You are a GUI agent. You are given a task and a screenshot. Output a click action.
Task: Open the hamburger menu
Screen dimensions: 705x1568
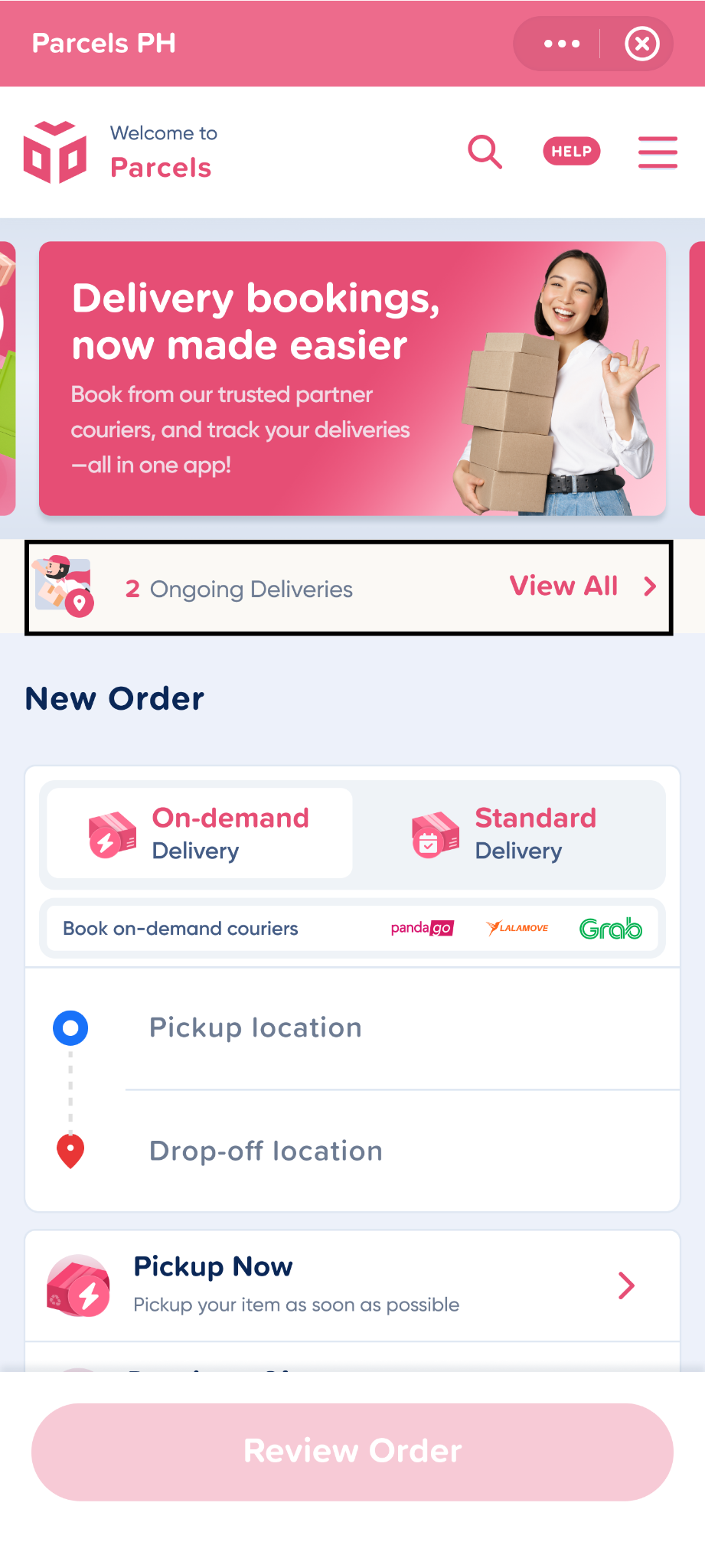658,152
